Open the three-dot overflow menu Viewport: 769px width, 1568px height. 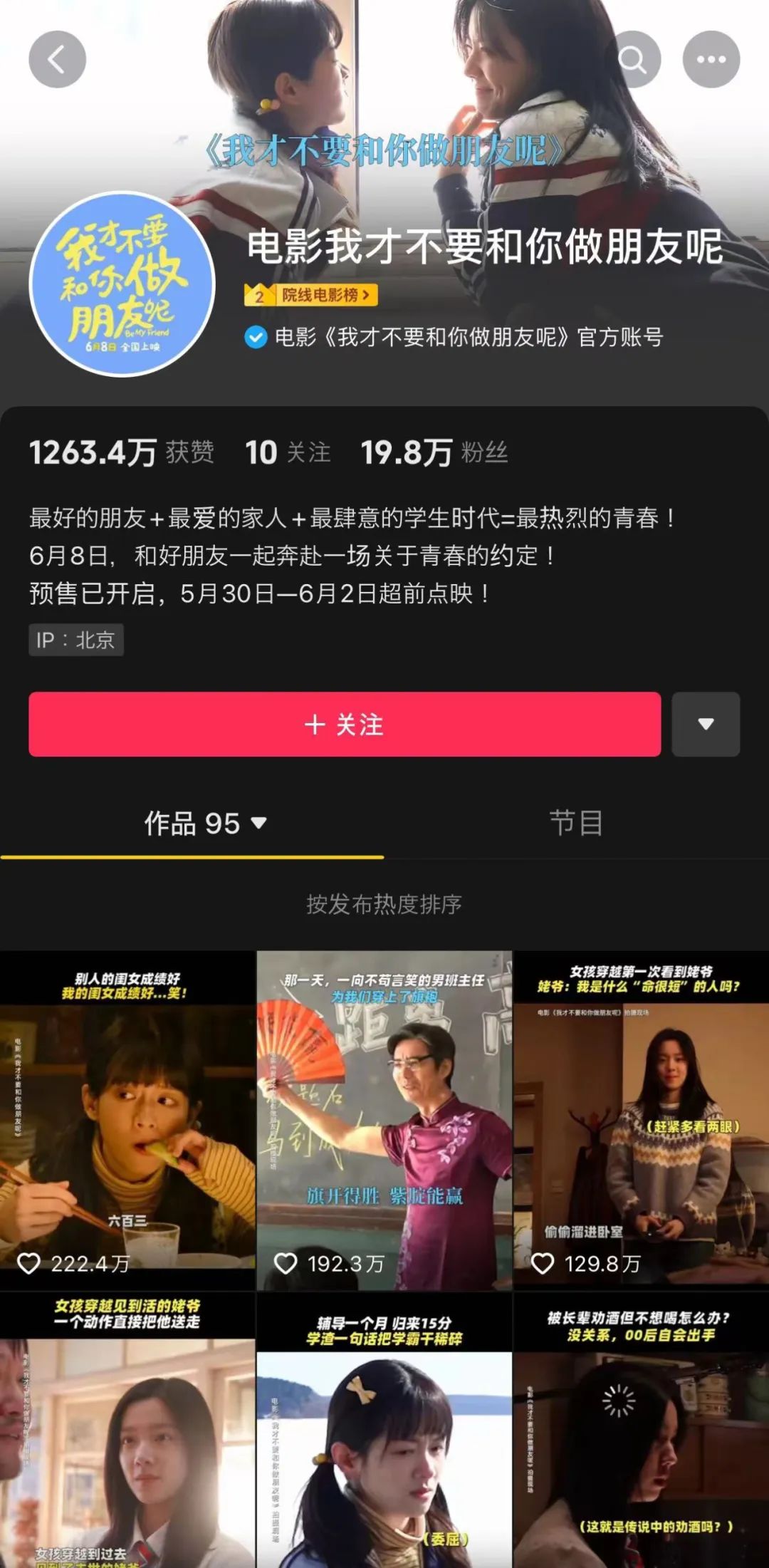[x=711, y=60]
